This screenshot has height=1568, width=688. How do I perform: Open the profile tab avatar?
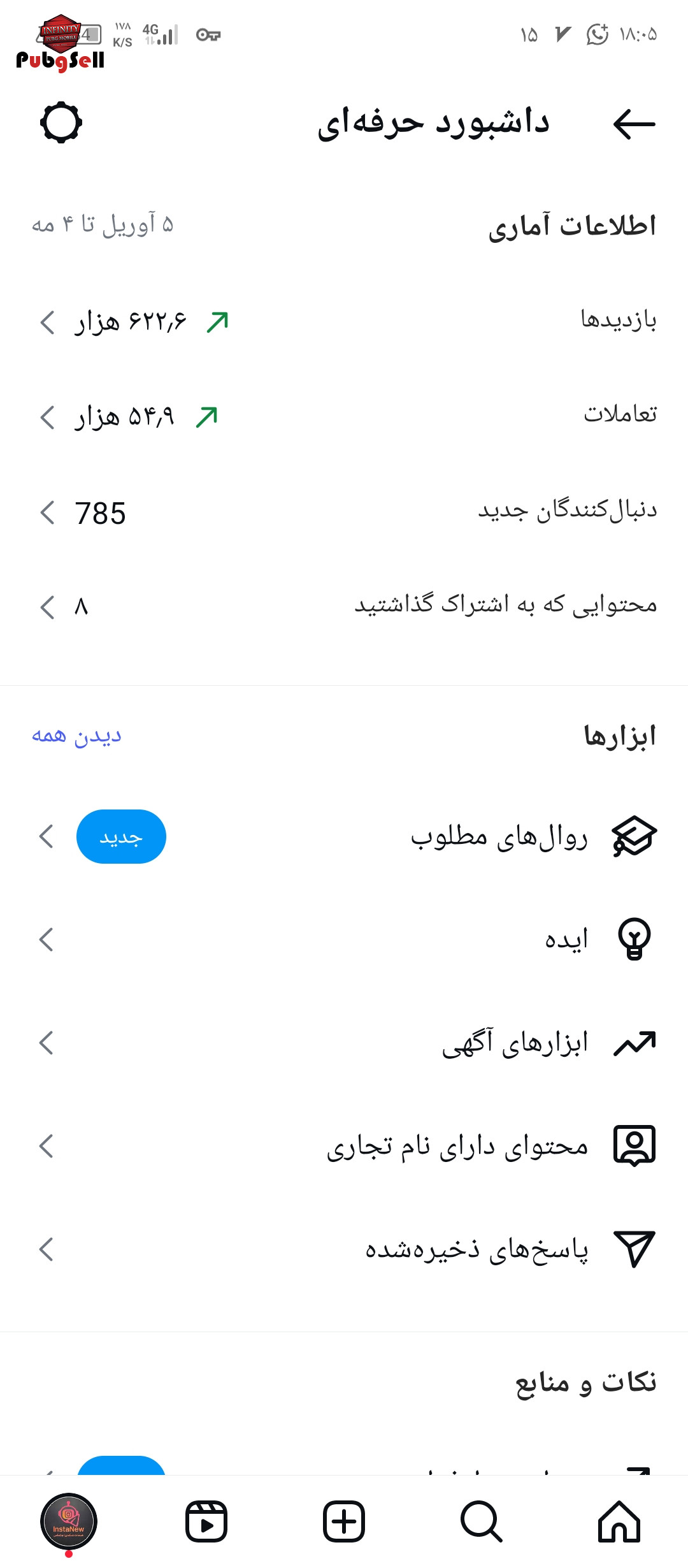tap(69, 1521)
